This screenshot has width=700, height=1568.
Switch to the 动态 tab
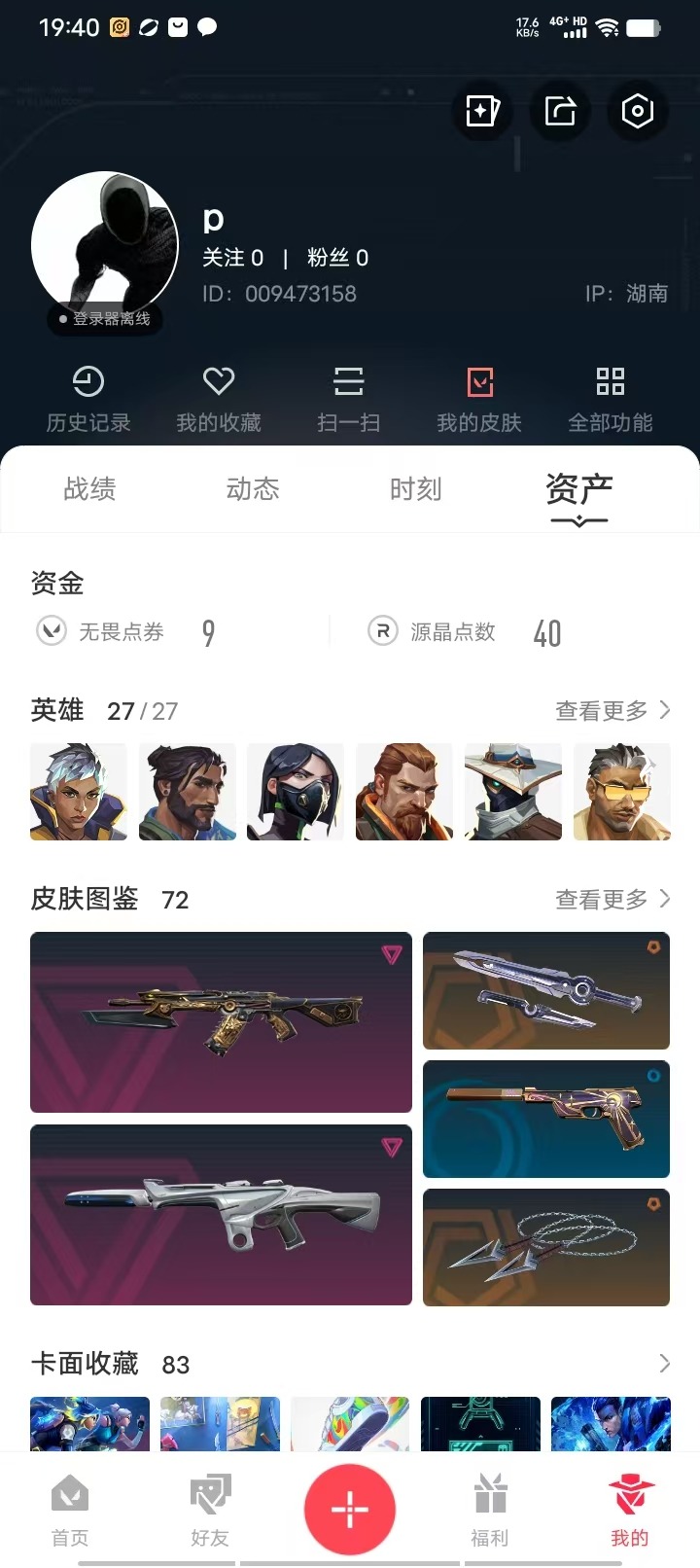click(x=253, y=488)
